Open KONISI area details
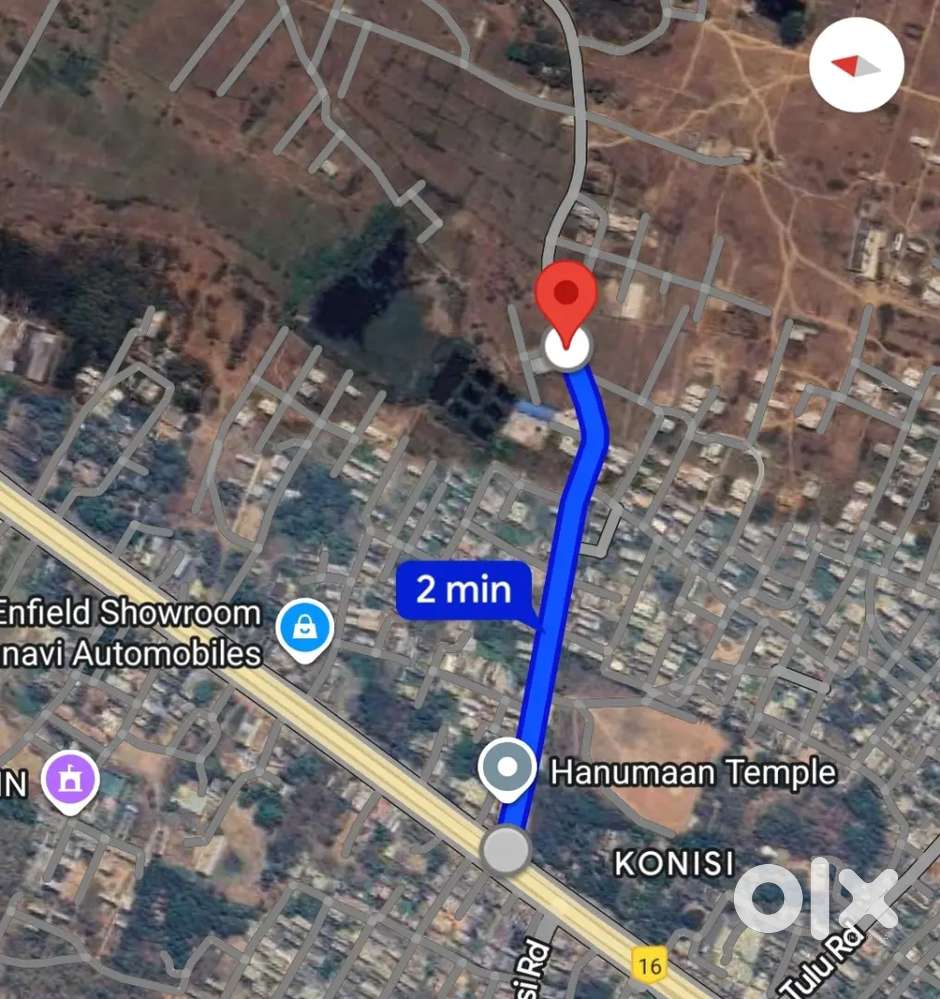The image size is (940, 999). (673, 860)
